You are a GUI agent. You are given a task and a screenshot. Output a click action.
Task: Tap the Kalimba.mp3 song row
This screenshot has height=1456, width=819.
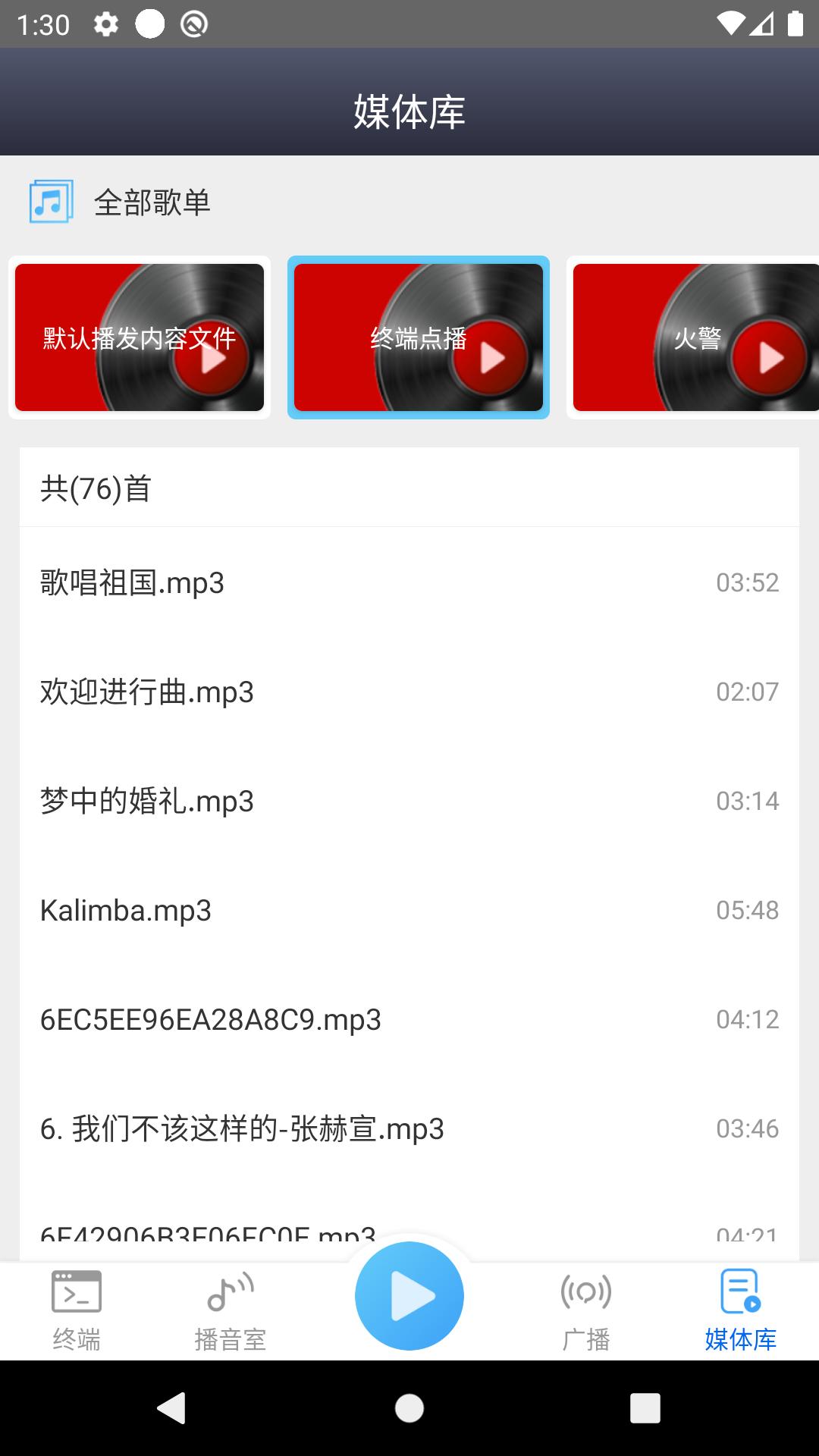tap(409, 910)
